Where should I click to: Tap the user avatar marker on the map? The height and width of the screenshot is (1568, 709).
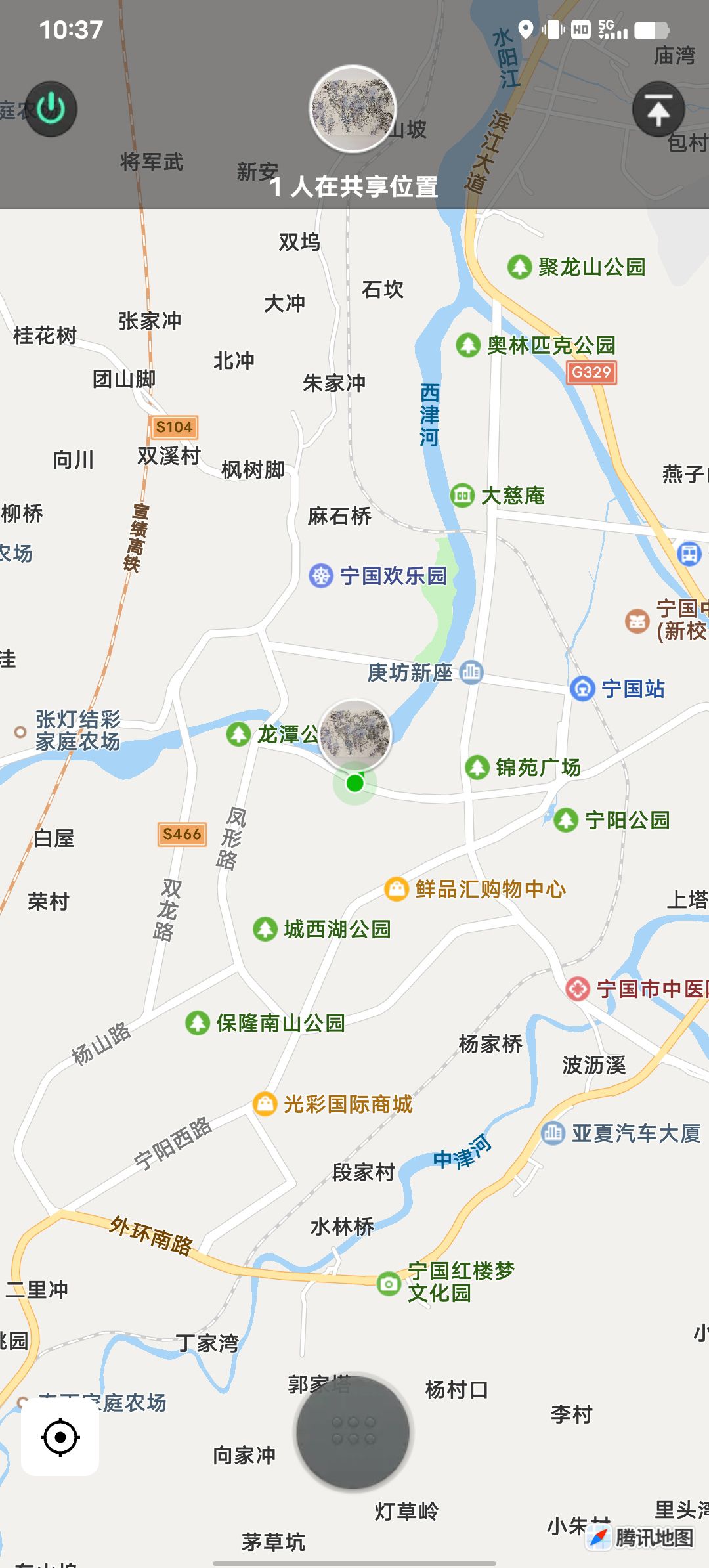click(x=355, y=734)
